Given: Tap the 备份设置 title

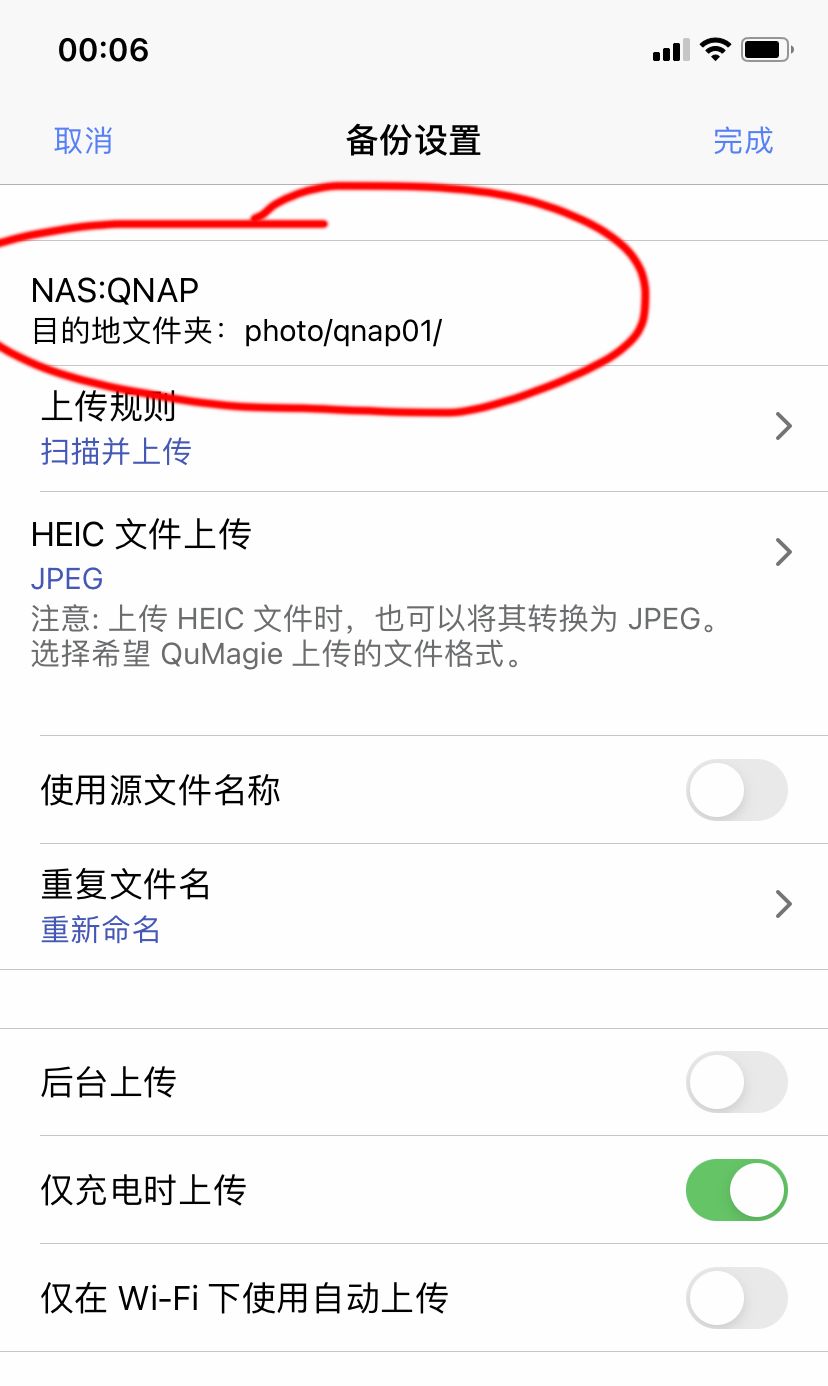Looking at the screenshot, I should (413, 140).
